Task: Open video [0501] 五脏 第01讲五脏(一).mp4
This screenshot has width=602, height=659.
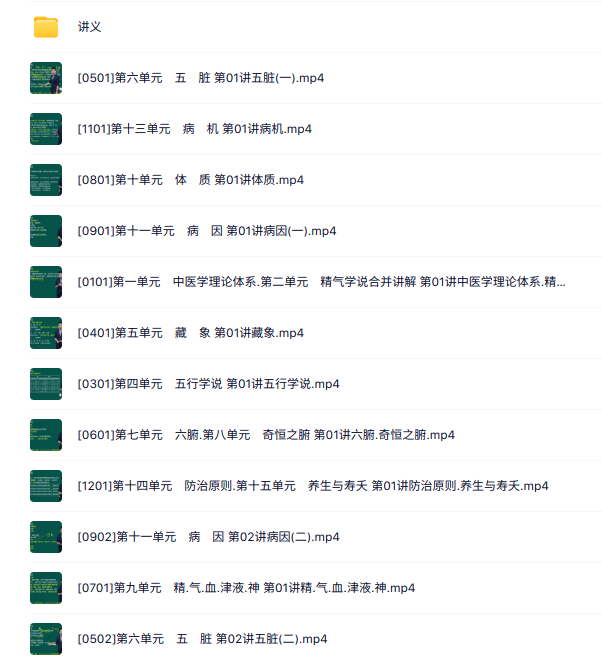Action: click(x=200, y=78)
